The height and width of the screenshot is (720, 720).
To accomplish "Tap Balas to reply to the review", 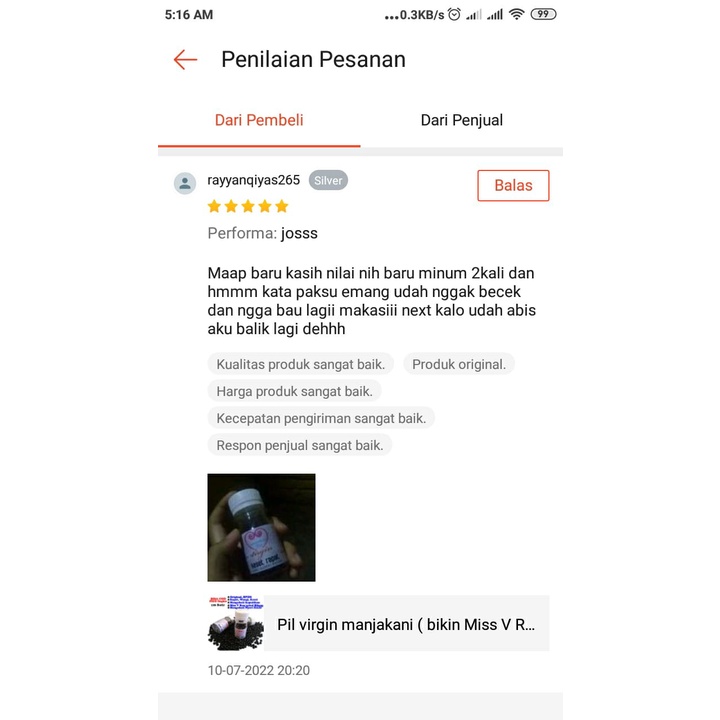I will point(513,185).
